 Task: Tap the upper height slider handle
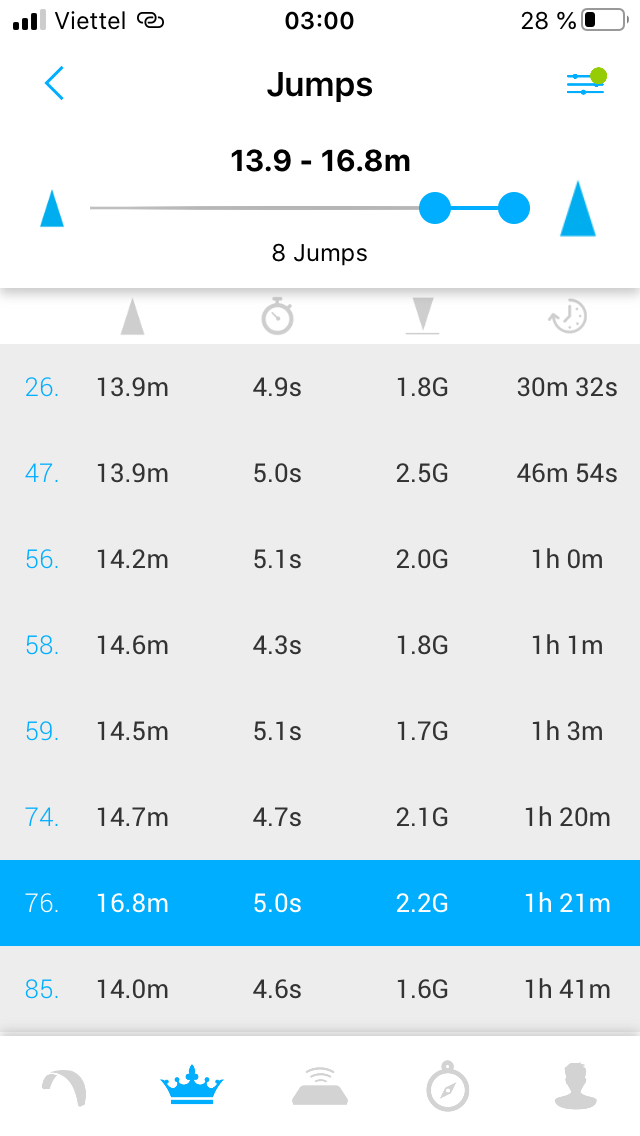[x=514, y=208]
